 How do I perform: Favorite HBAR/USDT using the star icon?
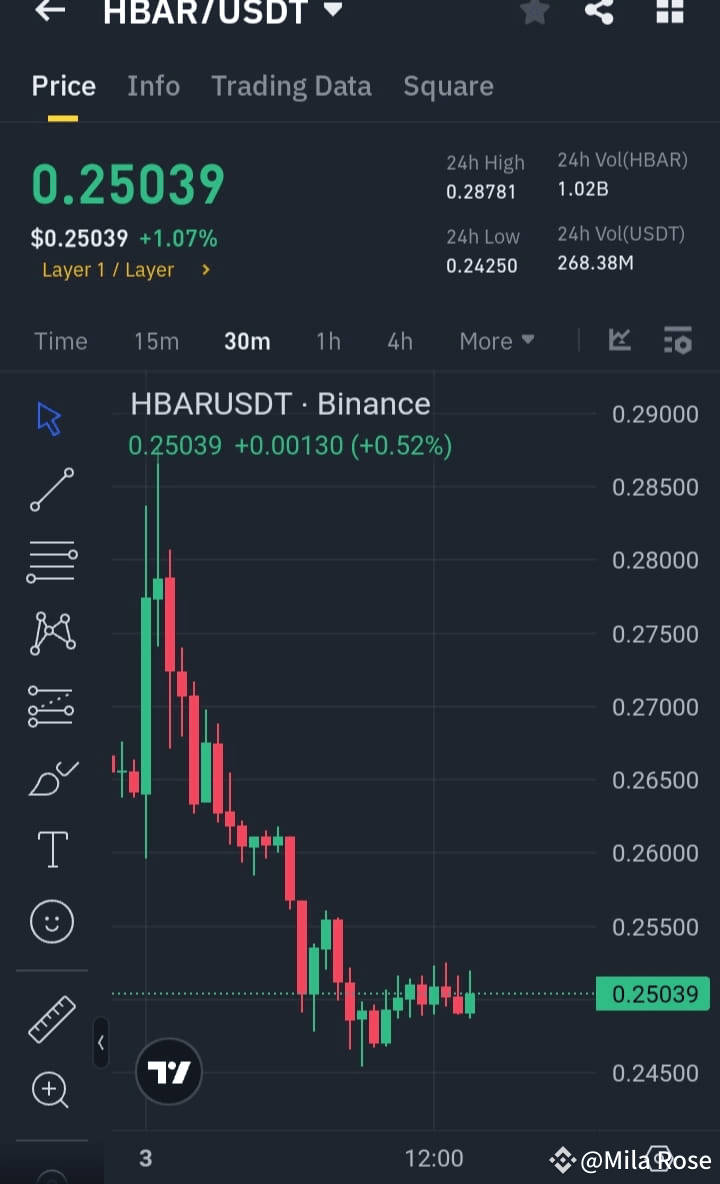pyautogui.click(x=535, y=13)
